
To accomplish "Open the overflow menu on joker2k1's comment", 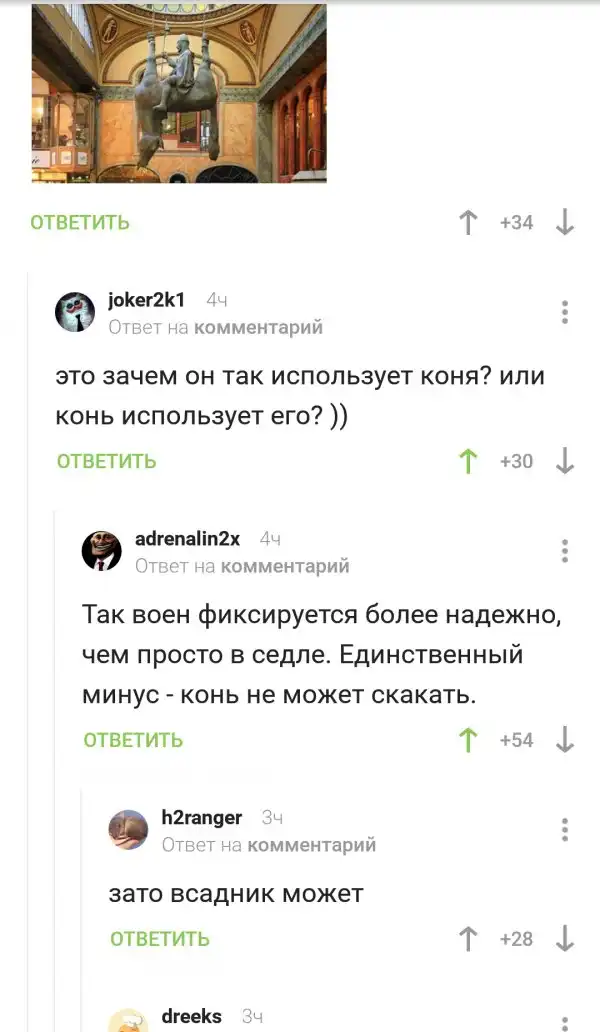I will coord(565,312).
